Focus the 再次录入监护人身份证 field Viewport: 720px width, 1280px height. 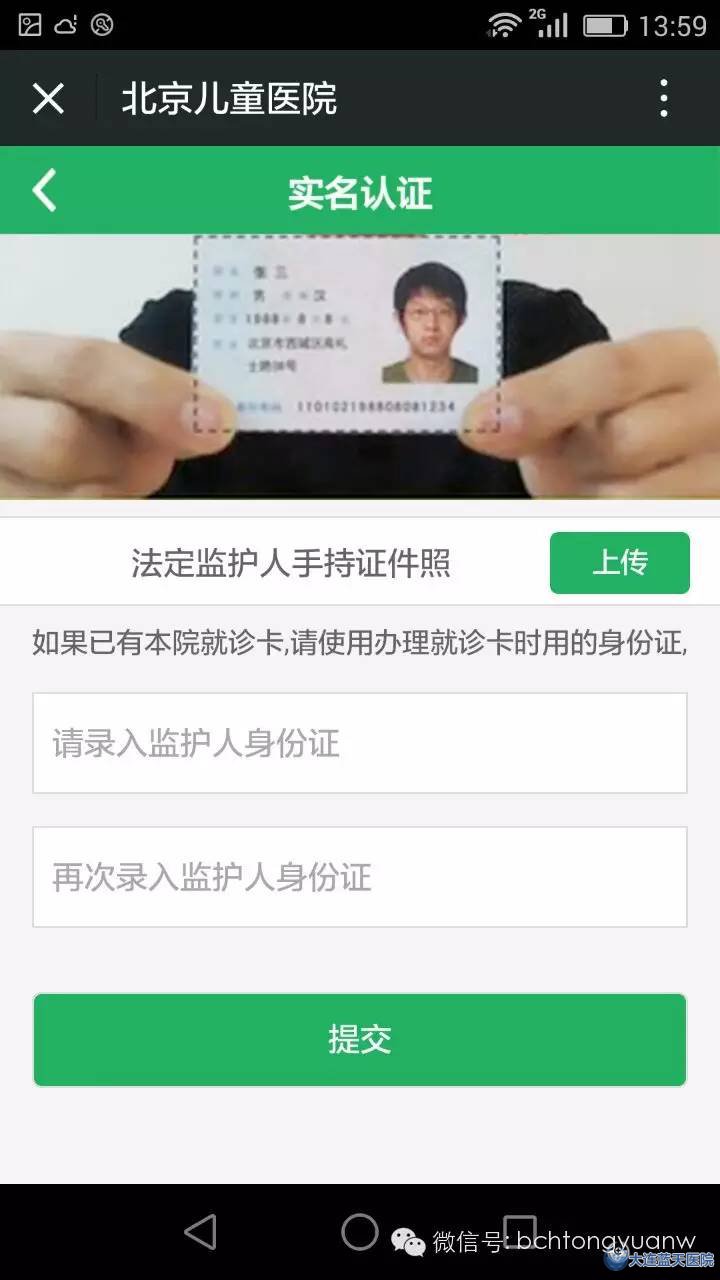(360, 877)
